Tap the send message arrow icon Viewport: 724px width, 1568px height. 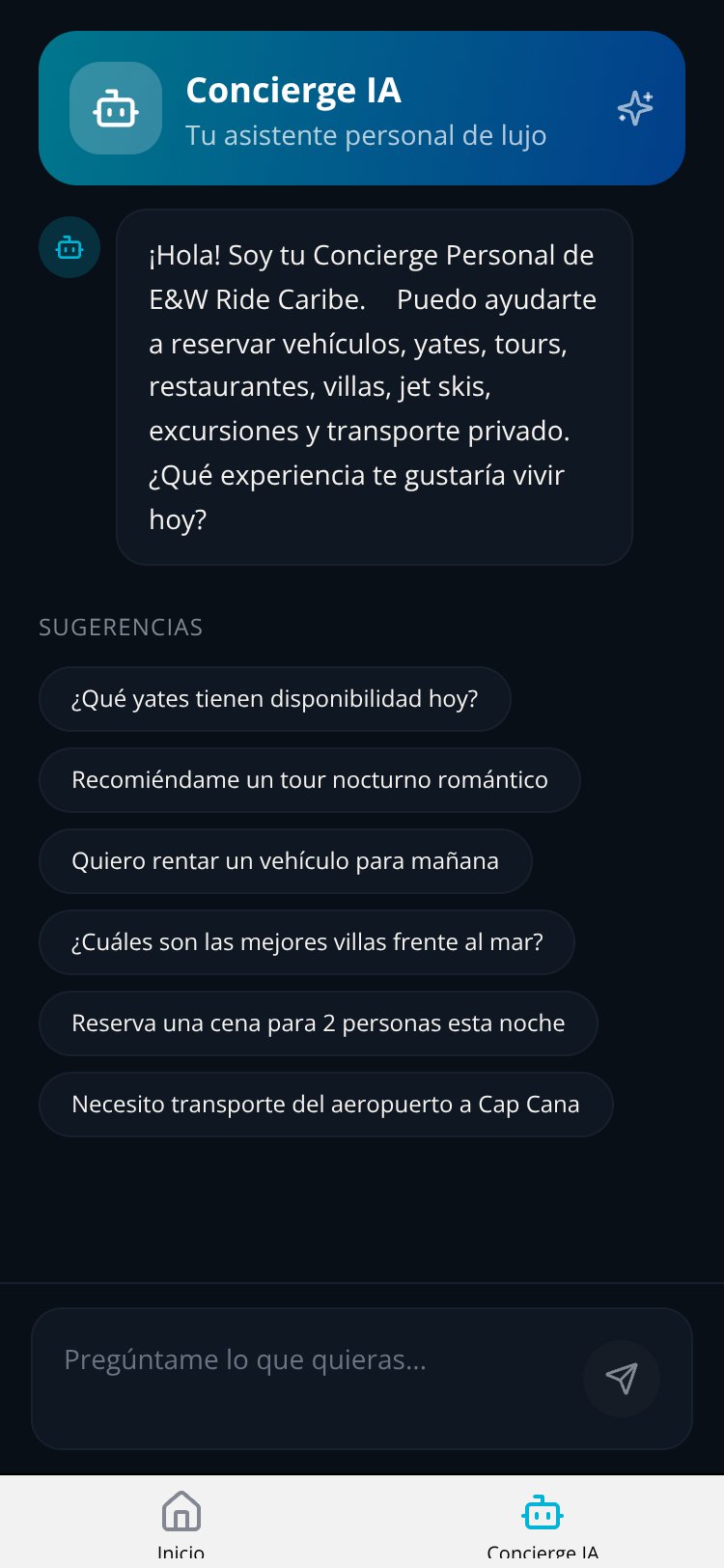[622, 1378]
